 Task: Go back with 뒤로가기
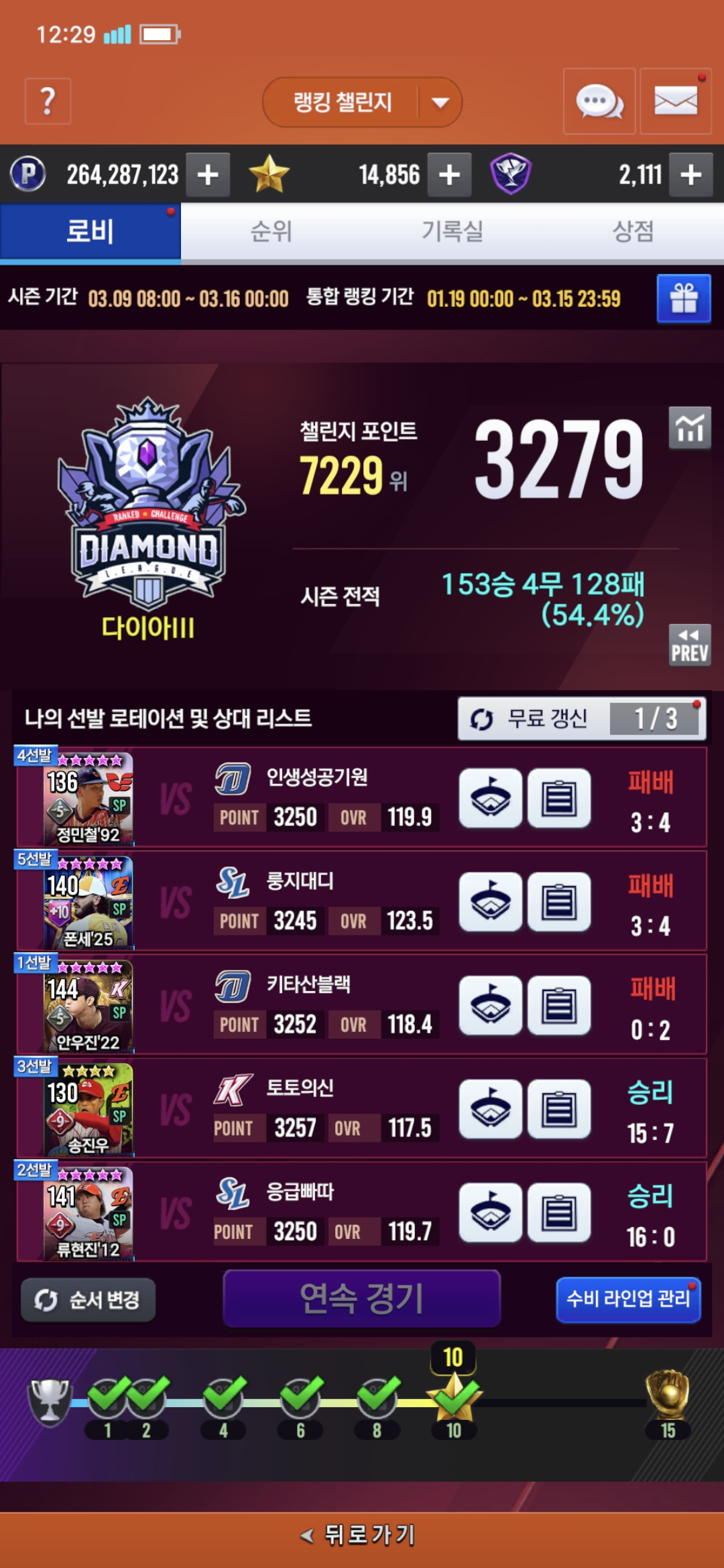coord(361,1534)
